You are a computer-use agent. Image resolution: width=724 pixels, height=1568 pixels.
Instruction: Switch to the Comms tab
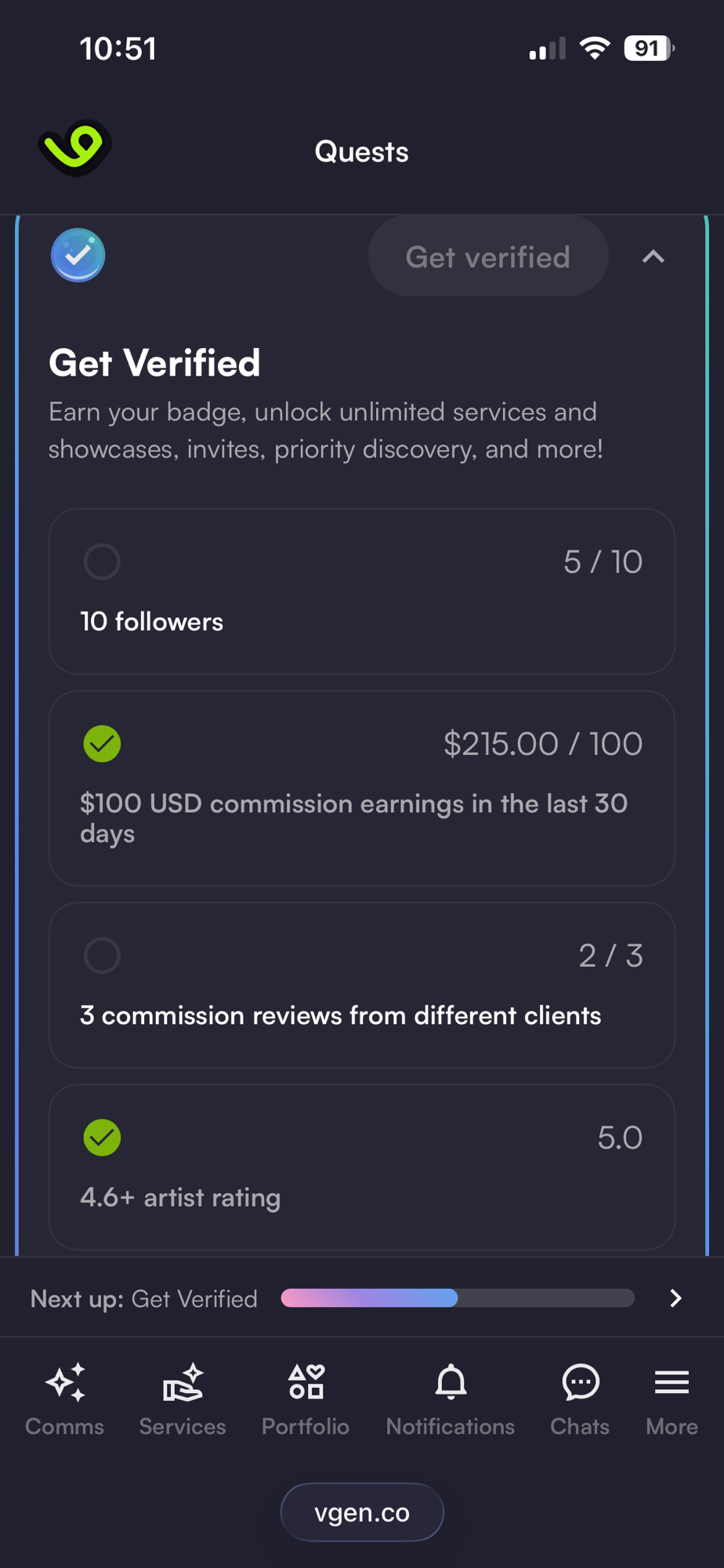pyautogui.click(x=64, y=1400)
